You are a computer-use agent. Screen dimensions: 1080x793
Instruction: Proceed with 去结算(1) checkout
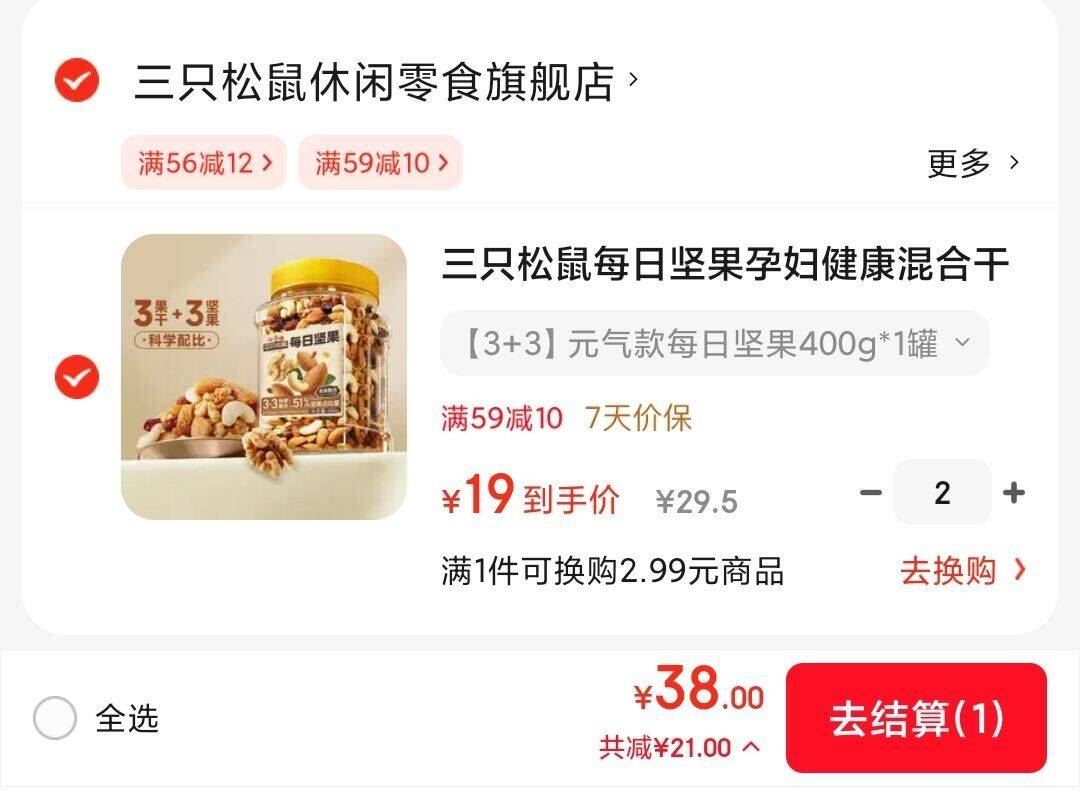(916, 718)
